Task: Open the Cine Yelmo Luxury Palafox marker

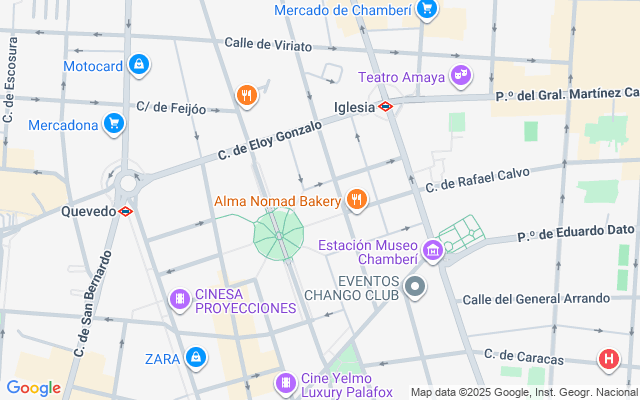Action: click(x=286, y=382)
